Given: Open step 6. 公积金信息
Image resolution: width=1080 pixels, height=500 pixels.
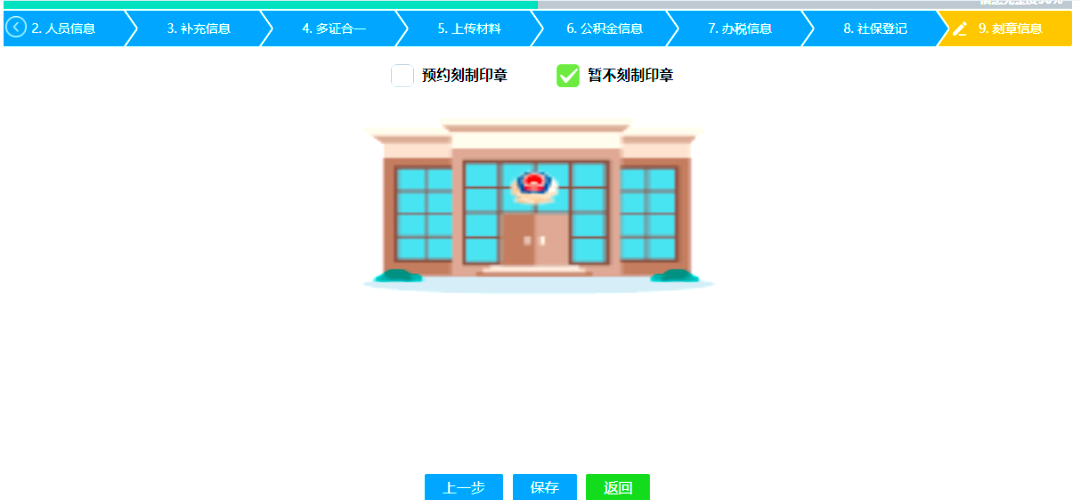Looking at the screenshot, I should point(604,29).
